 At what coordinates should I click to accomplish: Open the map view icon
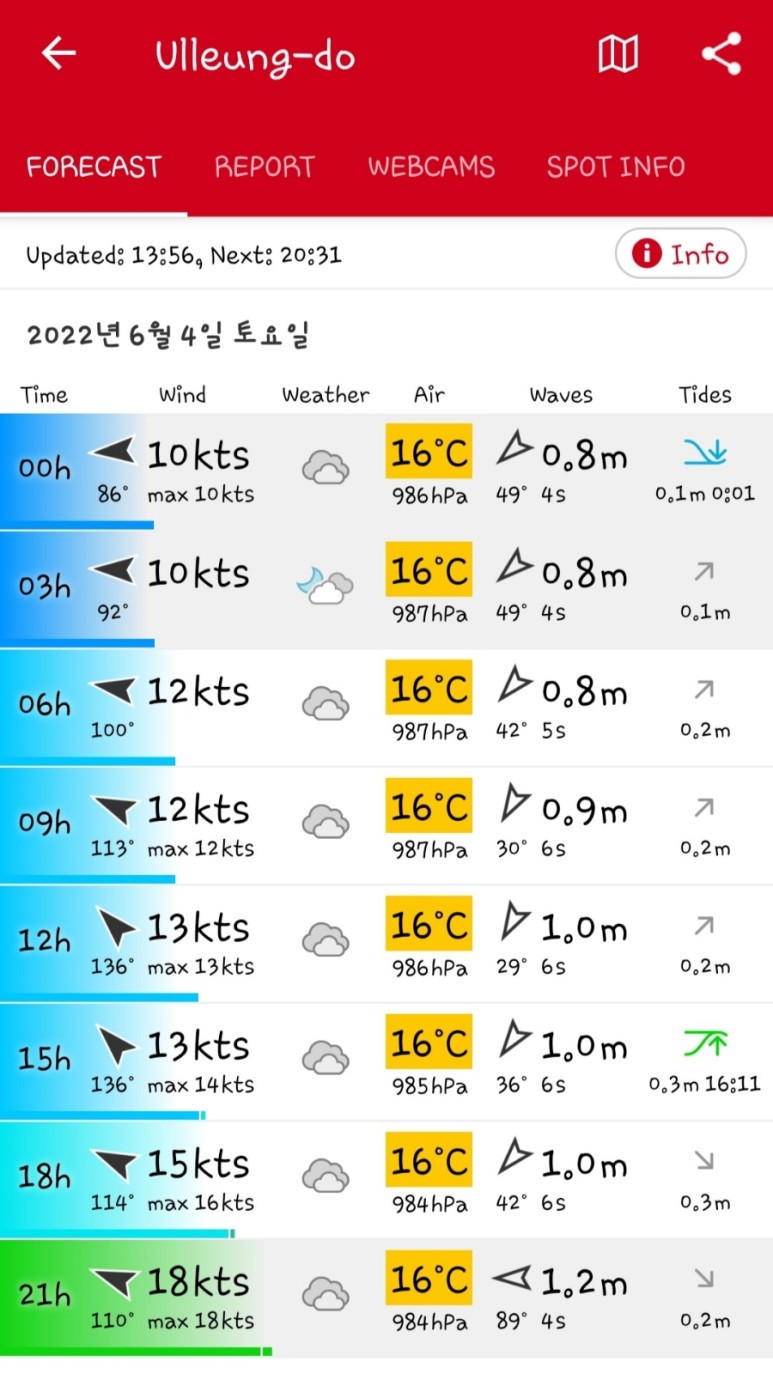click(618, 55)
